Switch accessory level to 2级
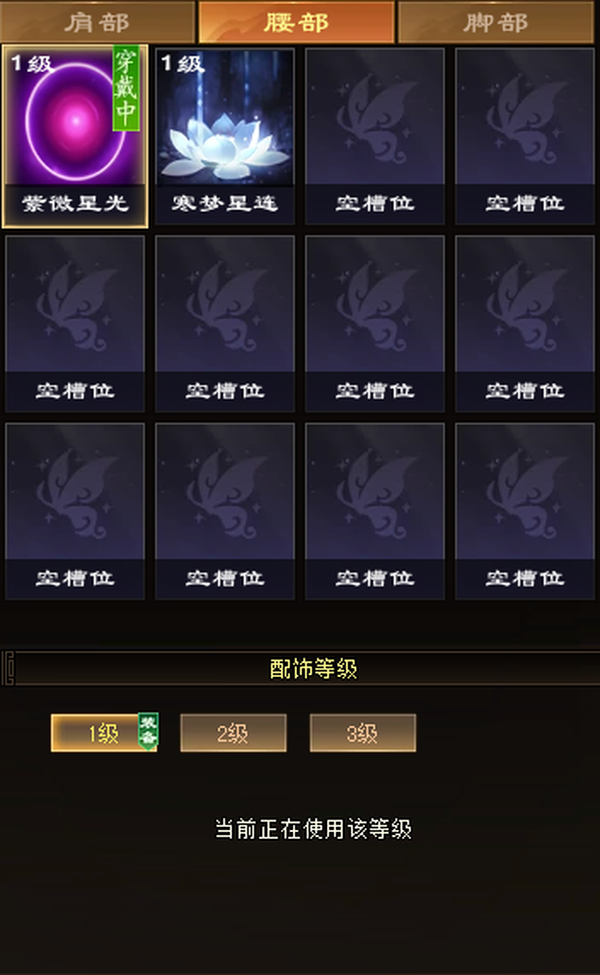This screenshot has height=975, width=600. (x=233, y=733)
